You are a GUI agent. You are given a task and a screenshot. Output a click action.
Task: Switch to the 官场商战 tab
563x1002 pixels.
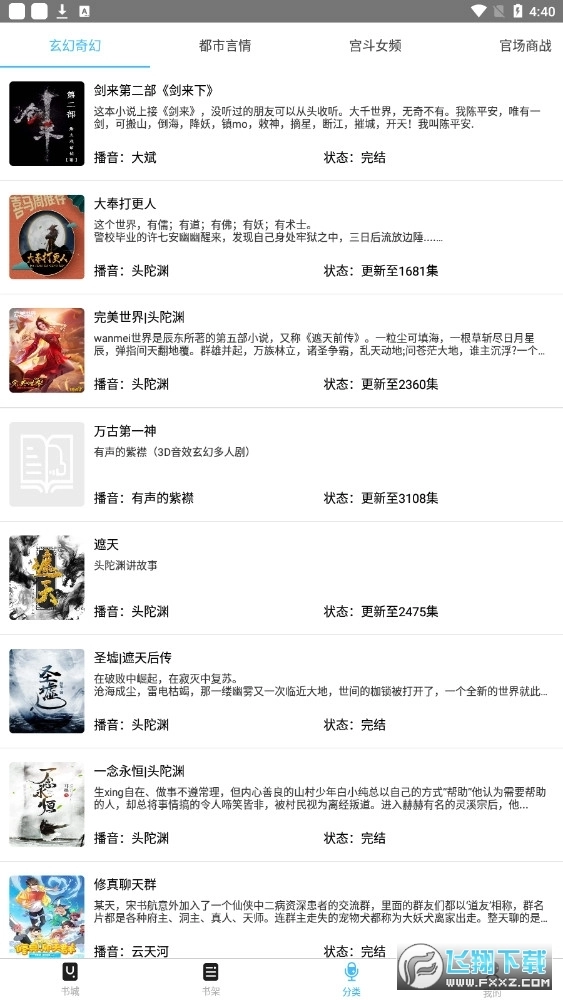pyautogui.click(x=525, y=45)
